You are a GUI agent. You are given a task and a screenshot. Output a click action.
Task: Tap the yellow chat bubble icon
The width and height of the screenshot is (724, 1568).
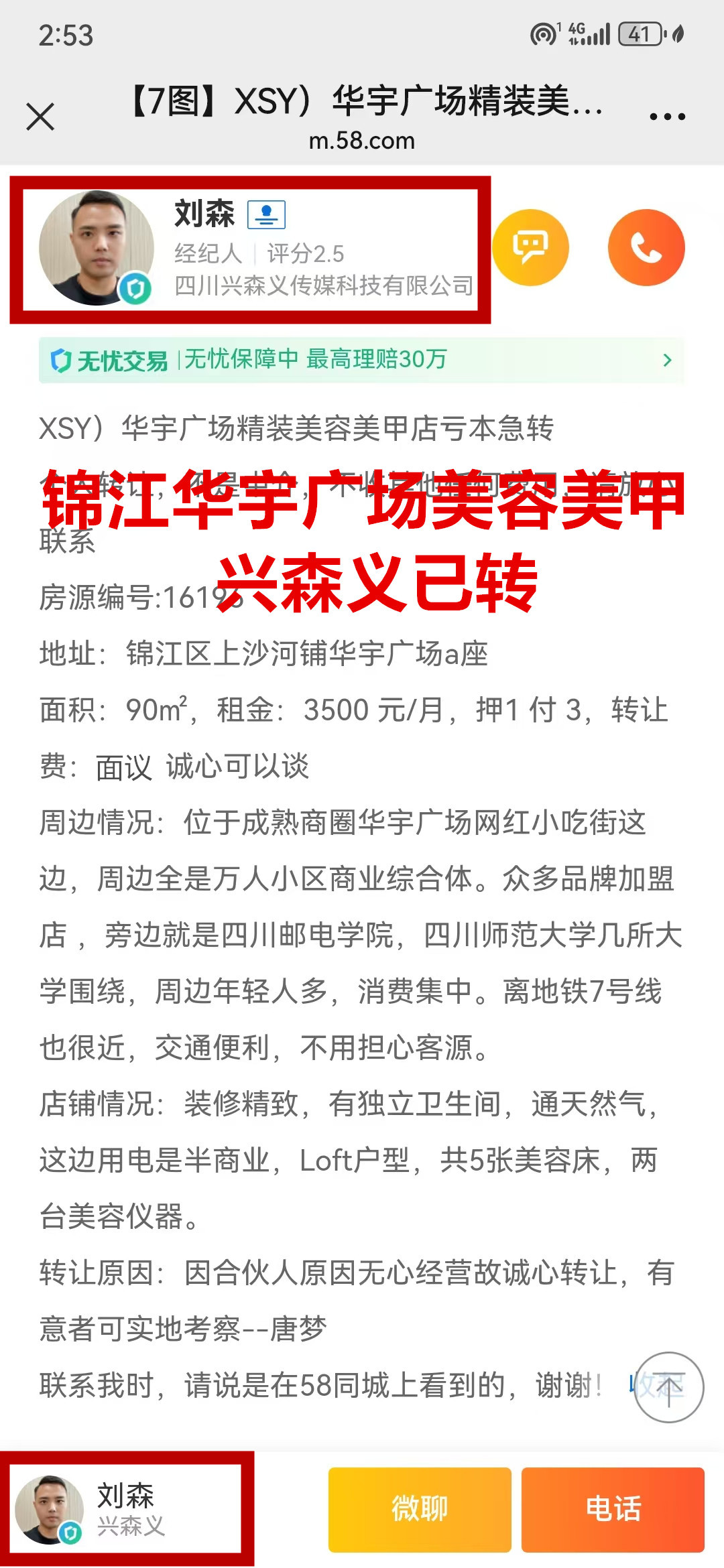point(530,248)
